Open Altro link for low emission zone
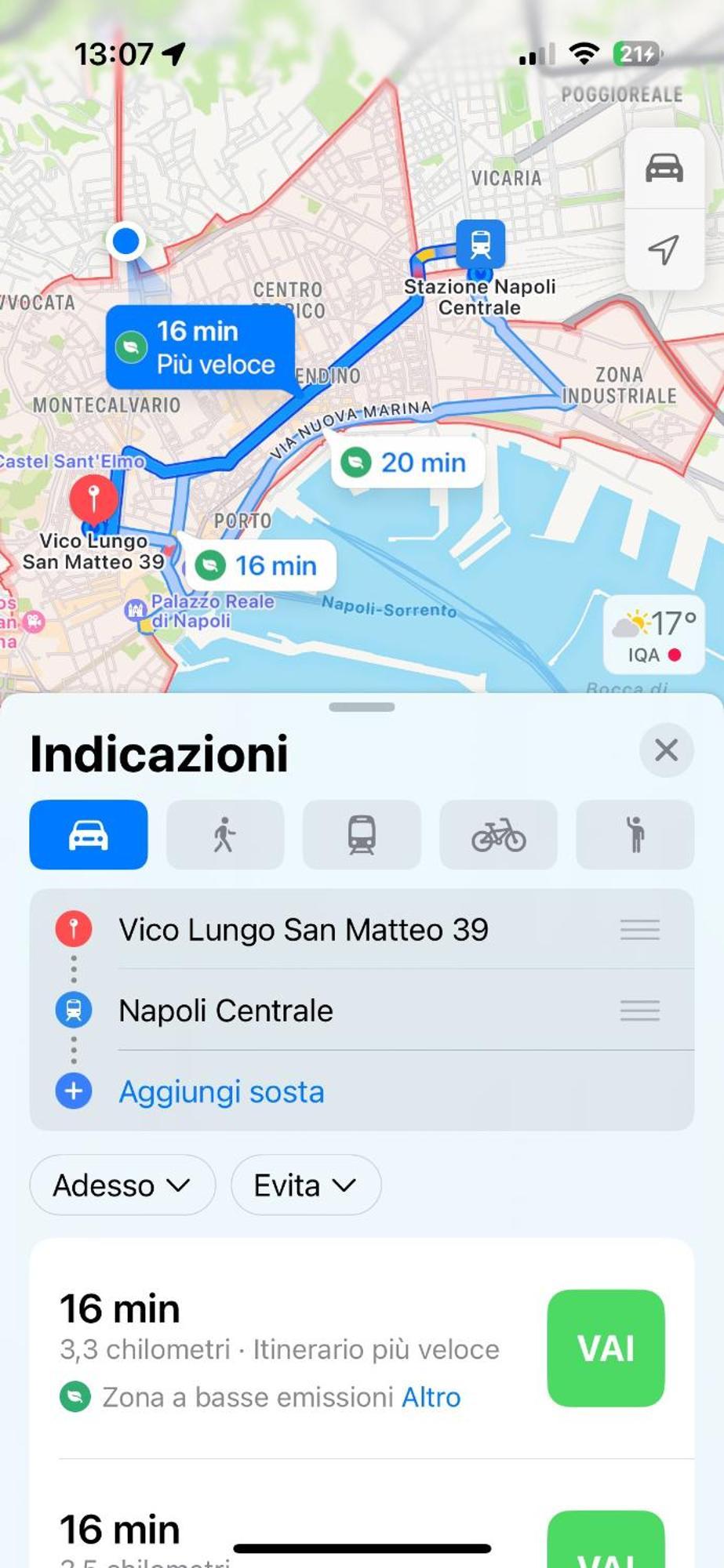The image size is (724, 1568). pos(431,1397)
